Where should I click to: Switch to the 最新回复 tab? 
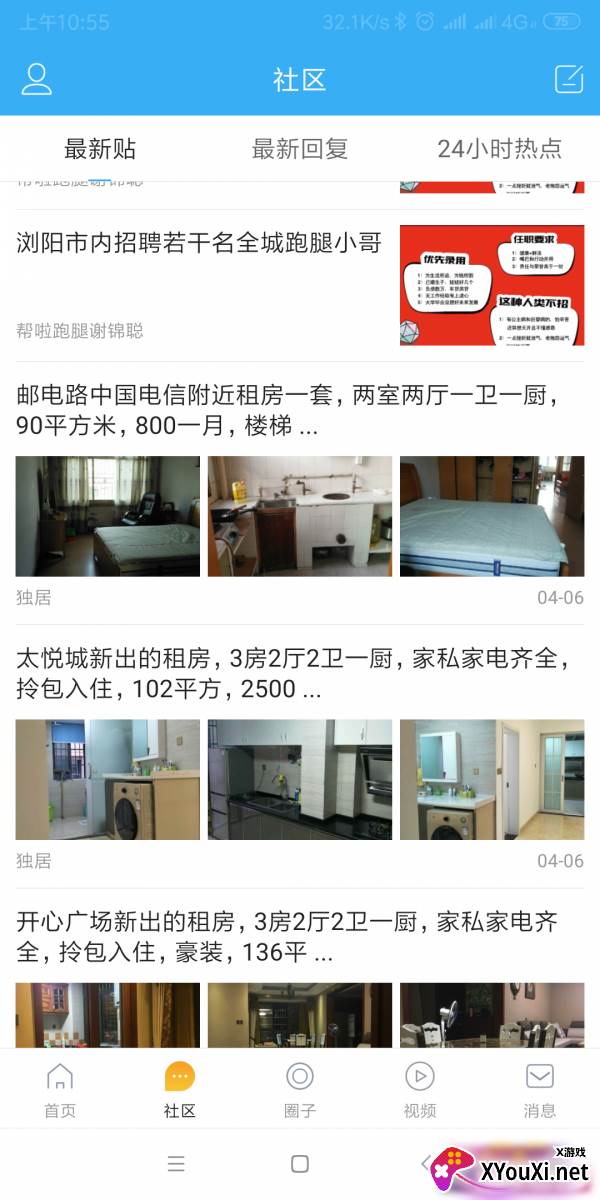point(300,149)
